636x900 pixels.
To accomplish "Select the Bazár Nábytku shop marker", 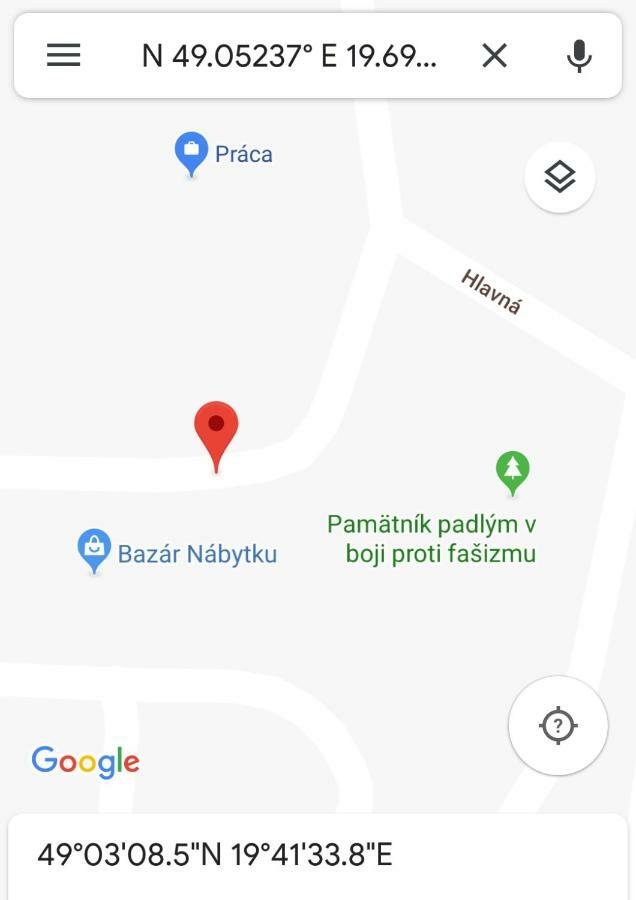I will click(94, 548).
